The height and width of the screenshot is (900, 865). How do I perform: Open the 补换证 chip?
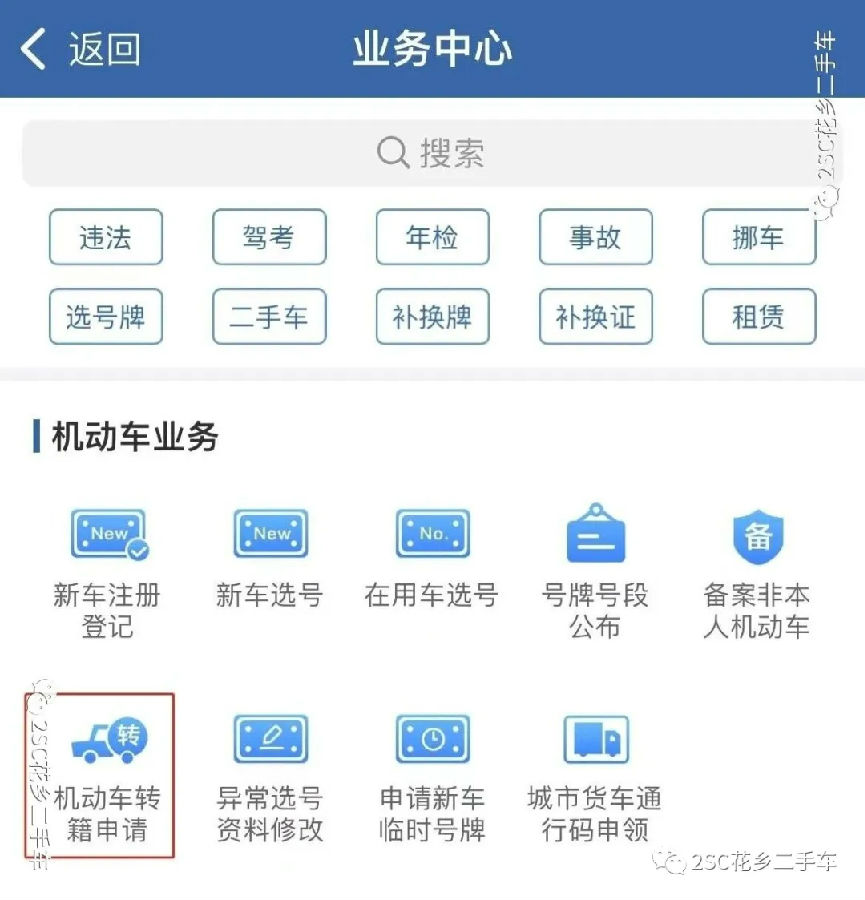click(x=595, y=317)
